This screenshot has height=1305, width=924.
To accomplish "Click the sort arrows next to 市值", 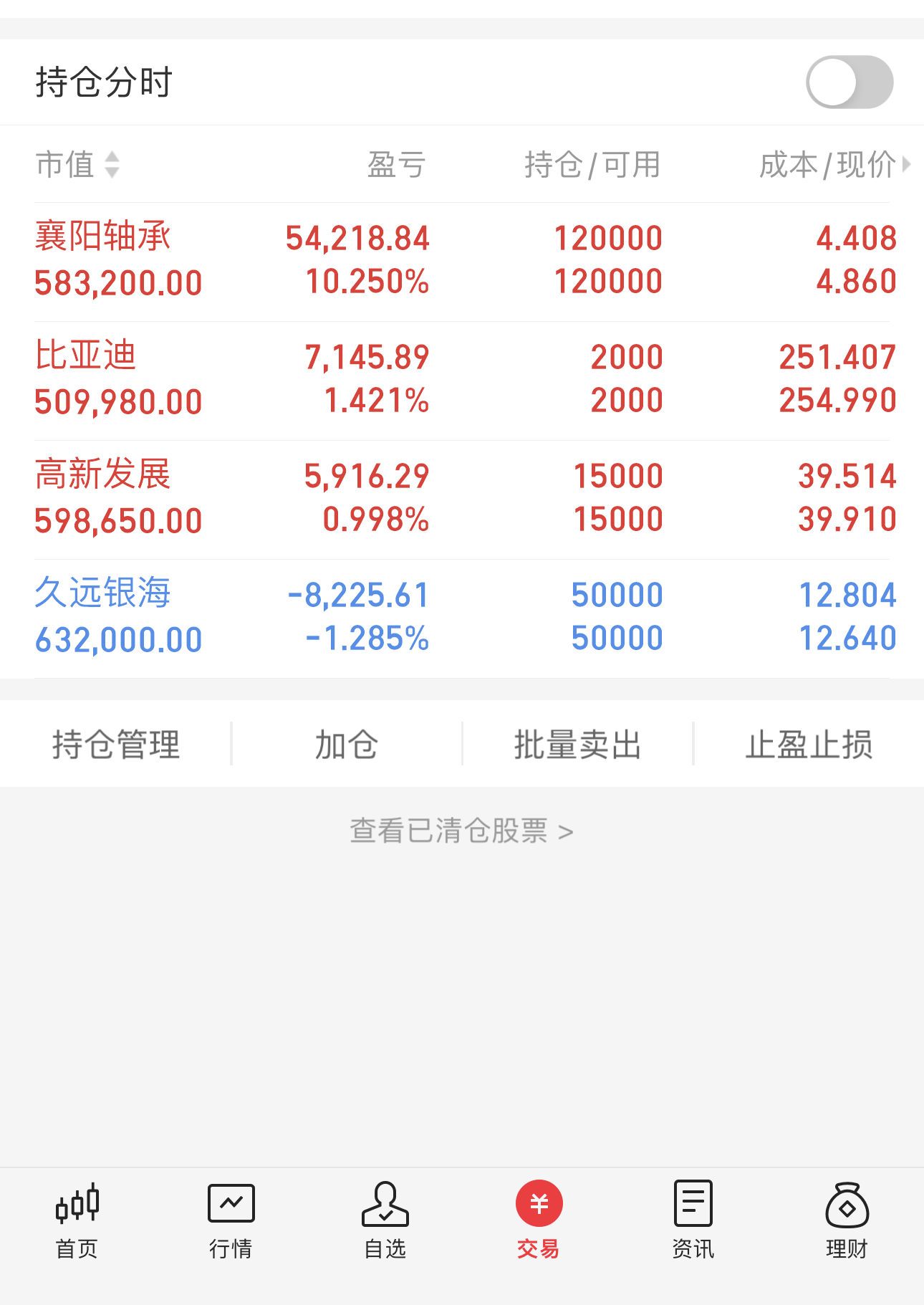I will click(112, 165).
